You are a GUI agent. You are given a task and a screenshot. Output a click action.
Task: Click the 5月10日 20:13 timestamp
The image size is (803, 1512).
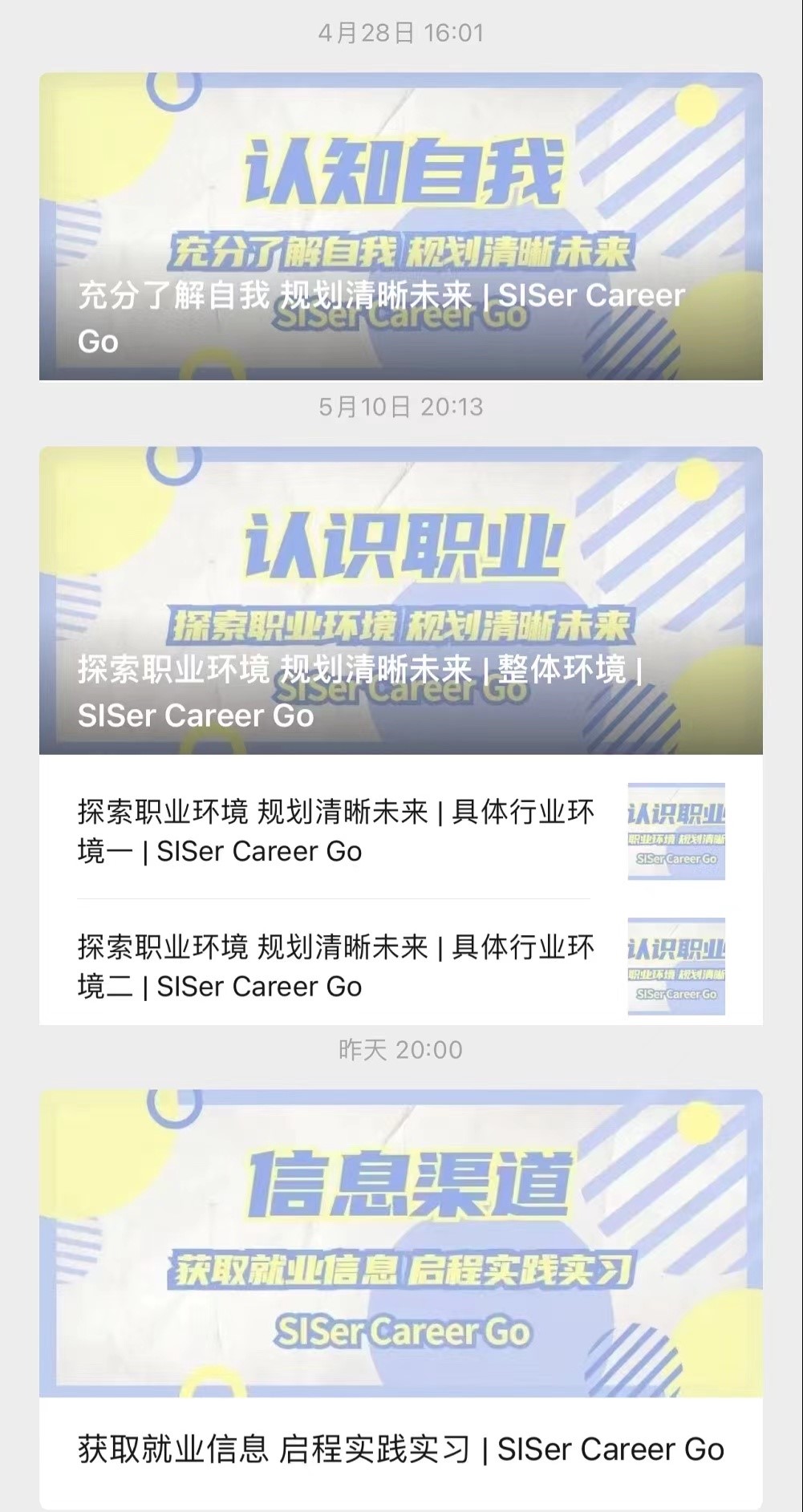401,407
